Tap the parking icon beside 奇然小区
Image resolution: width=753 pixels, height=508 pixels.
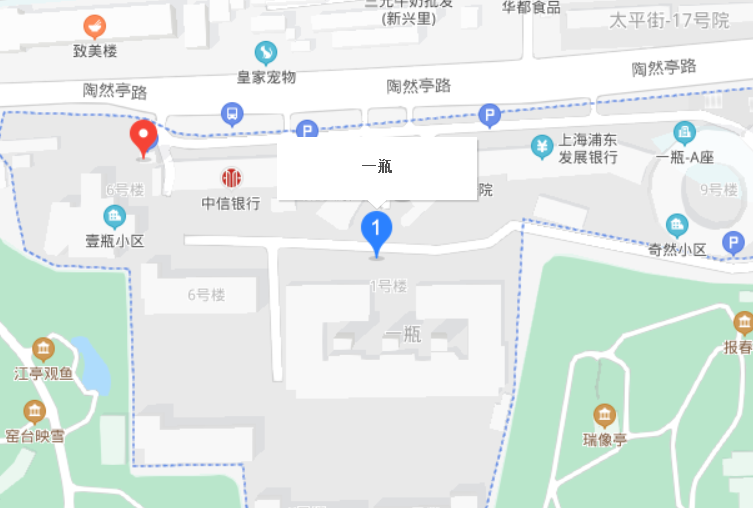[734, 242]
